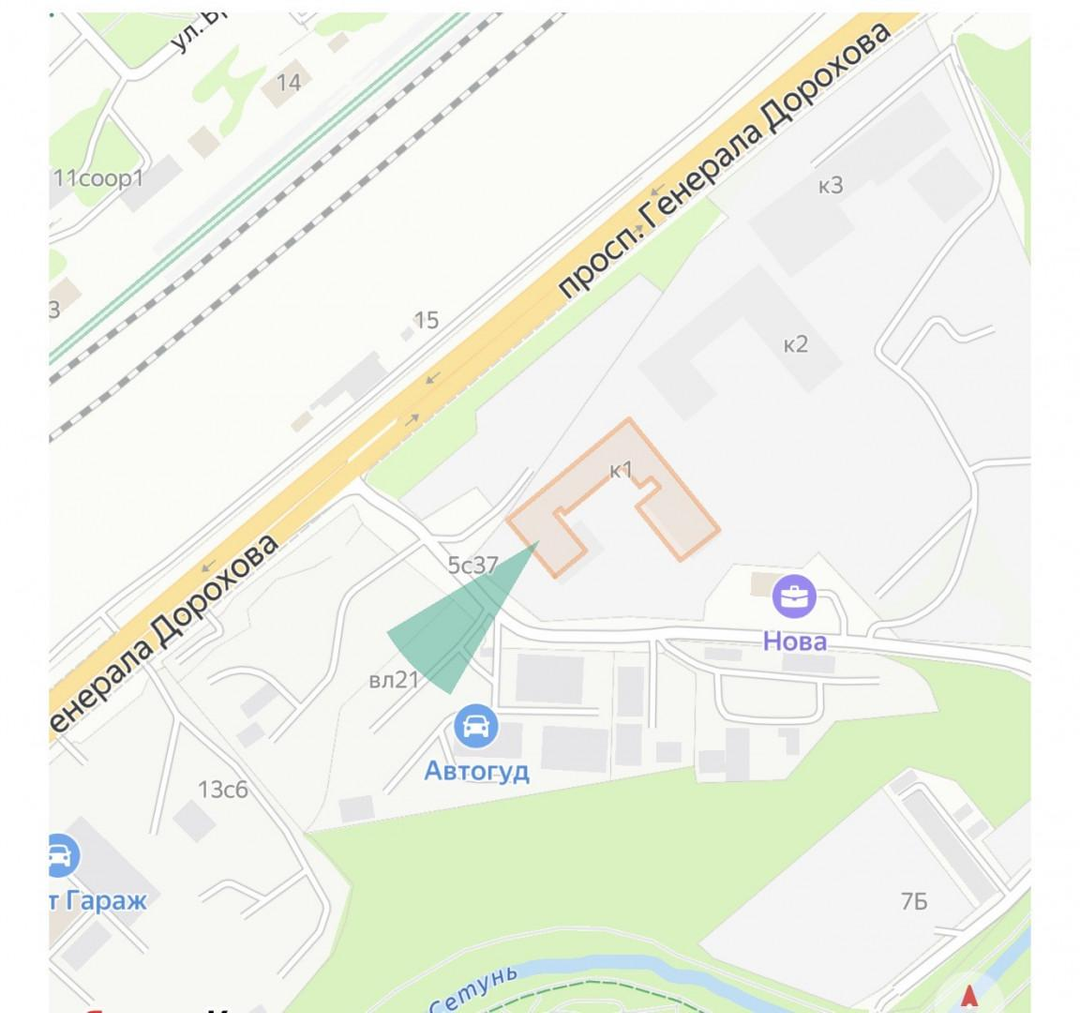Select the Автогуд car service marker
The image size is (1080, 1013).
tap(476, 726)
